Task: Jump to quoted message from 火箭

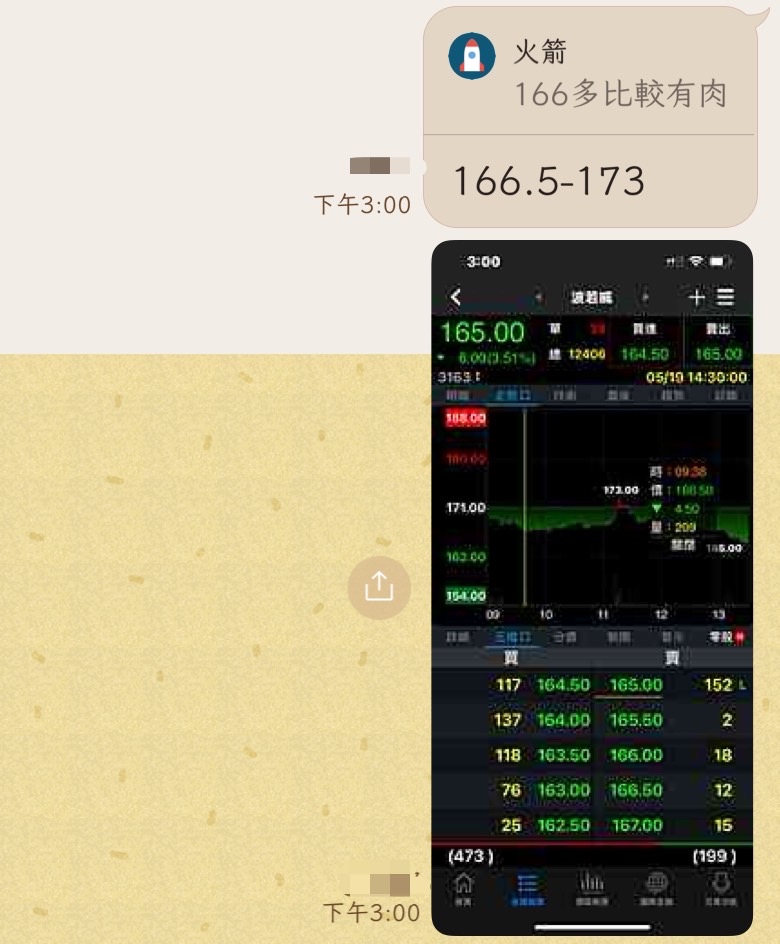Action: (589, 72)
